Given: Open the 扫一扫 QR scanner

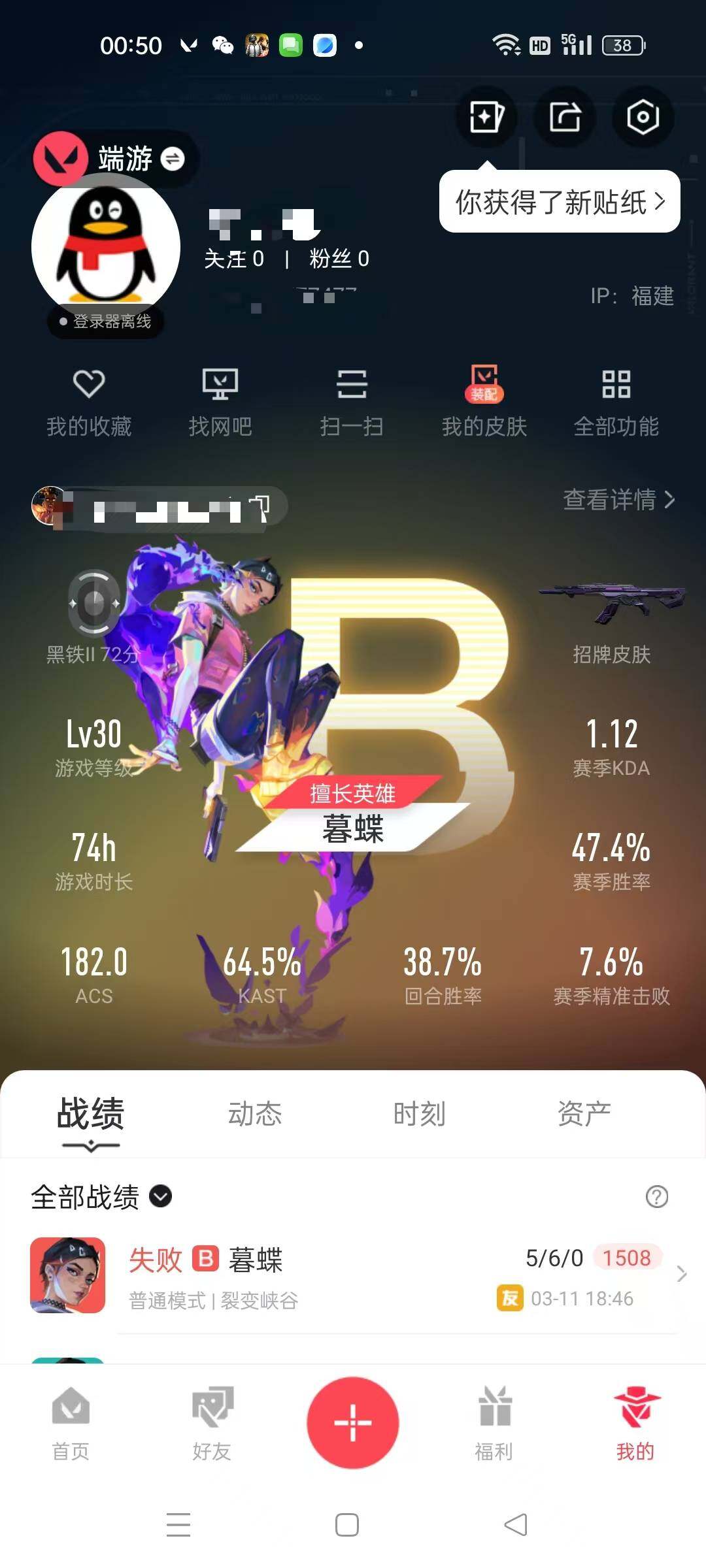Looking at the screenshot, I should (352, 400).
